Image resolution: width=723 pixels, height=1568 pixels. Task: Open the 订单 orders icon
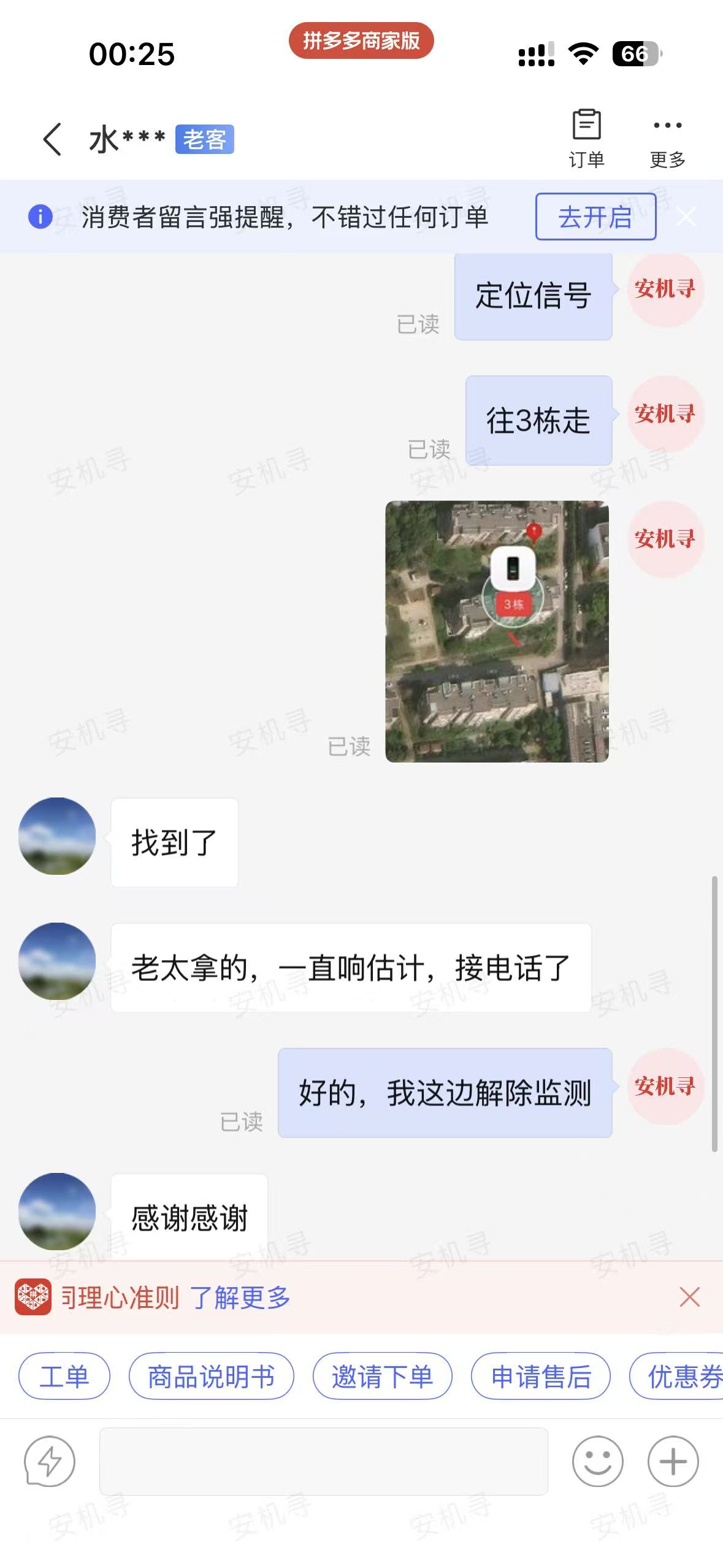point(586,138)
